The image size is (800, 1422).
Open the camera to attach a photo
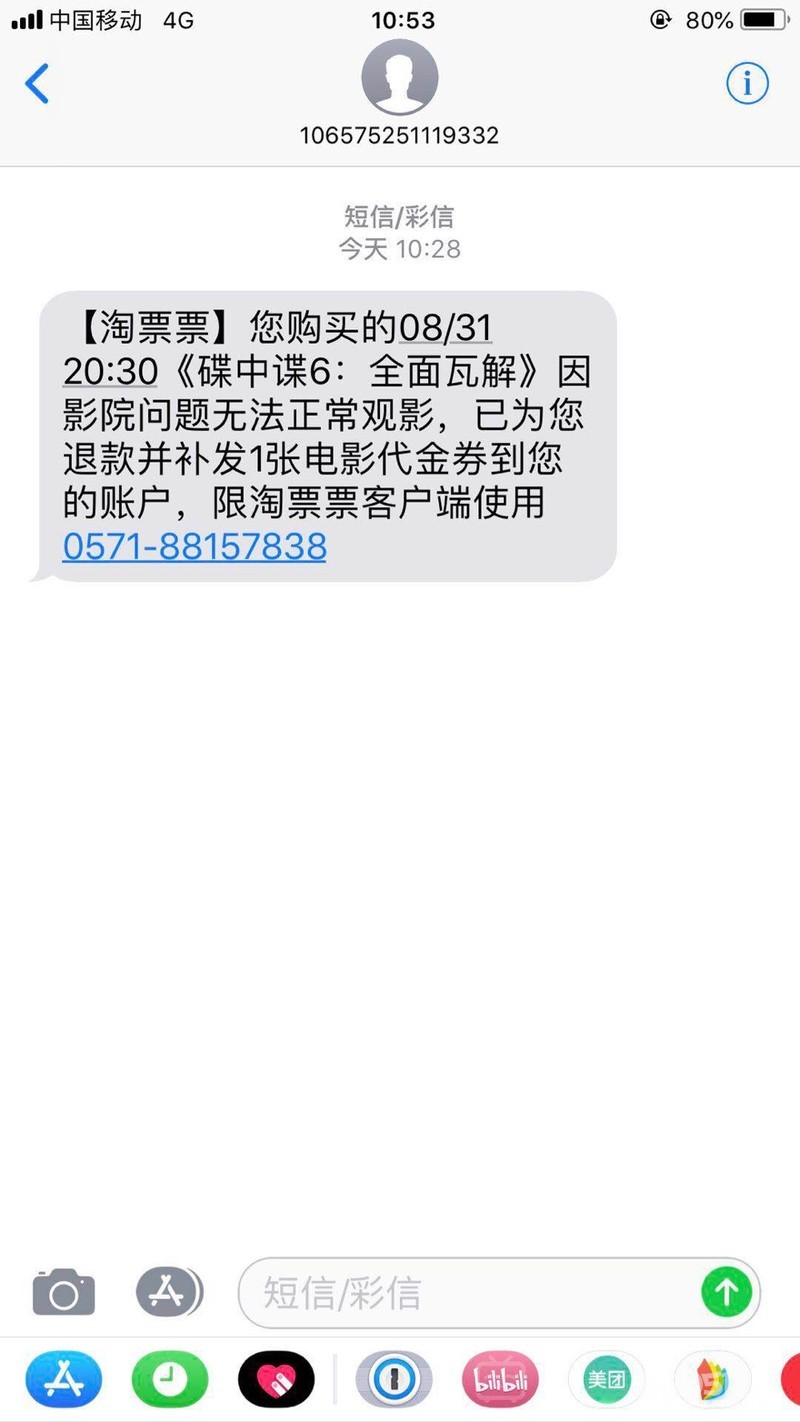pos(64,1293)
